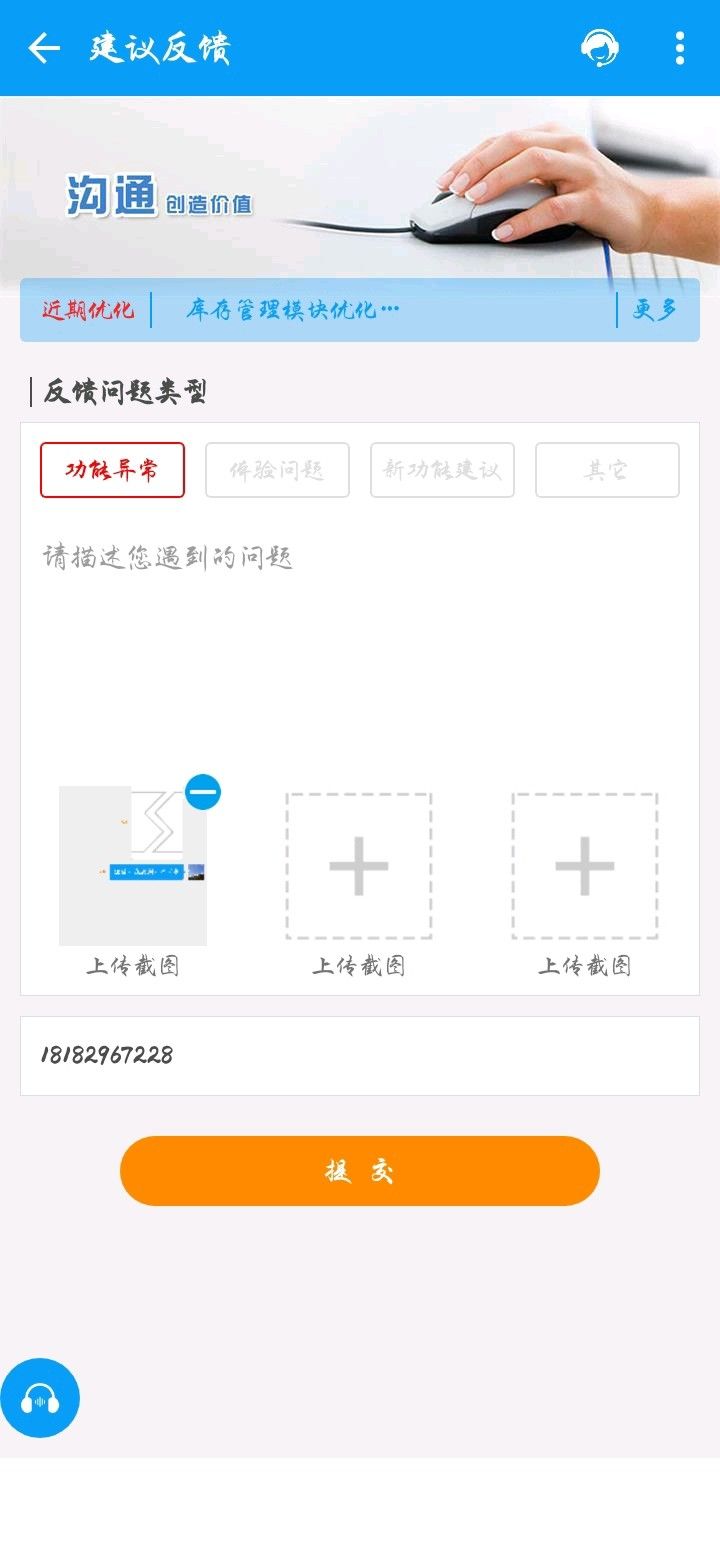Submit feedback with the 提交 button
The height and width of the screenshot is (1542, 720).
pyautogui.click(x=360, y=1171)
